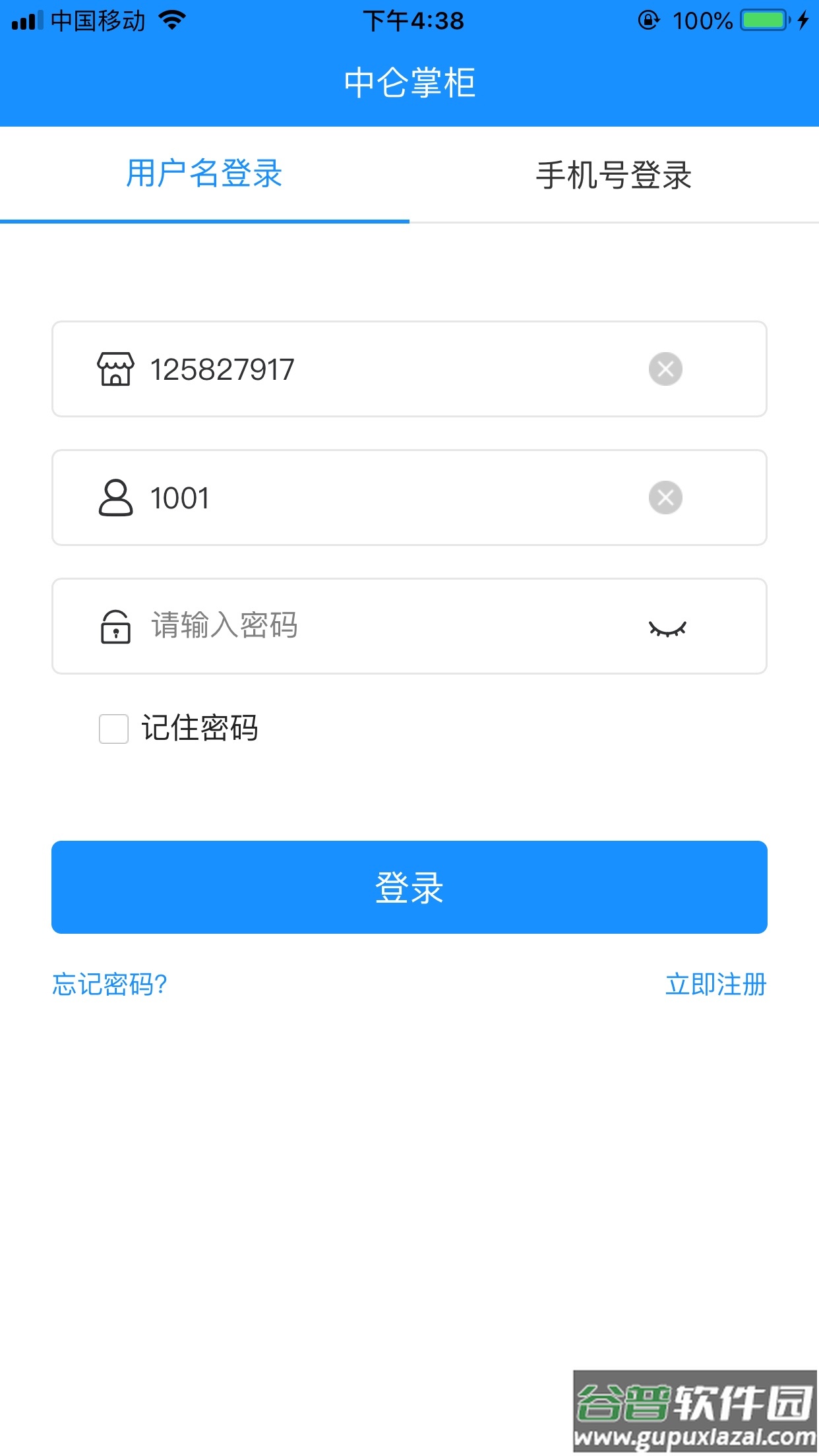Clear the username 1001
The height and width of the screenshot is (1456, 819).
point(665,497)
